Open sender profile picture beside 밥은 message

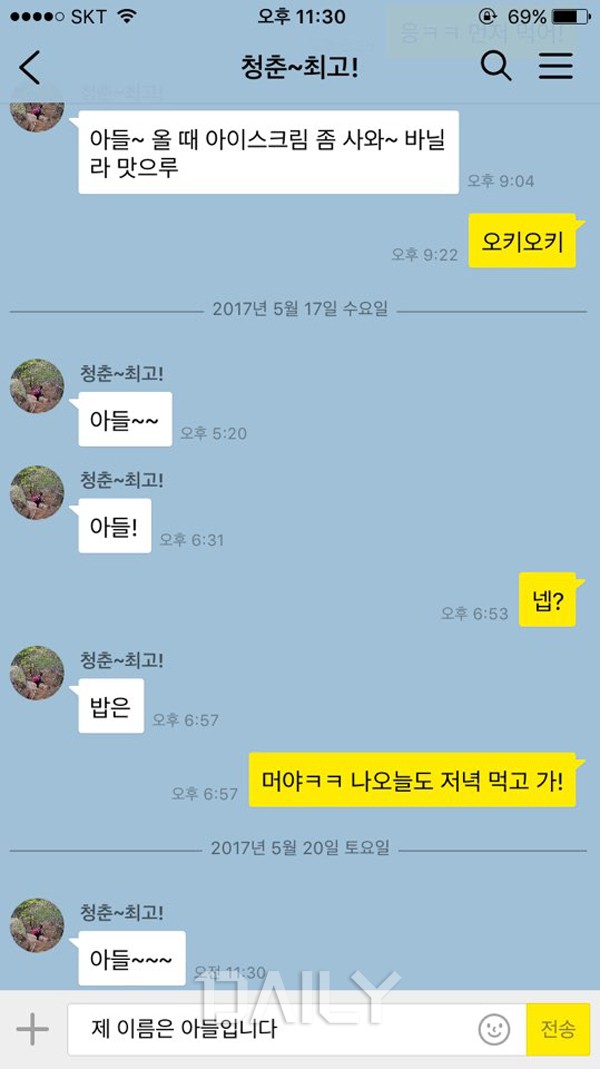pos(37,672)
